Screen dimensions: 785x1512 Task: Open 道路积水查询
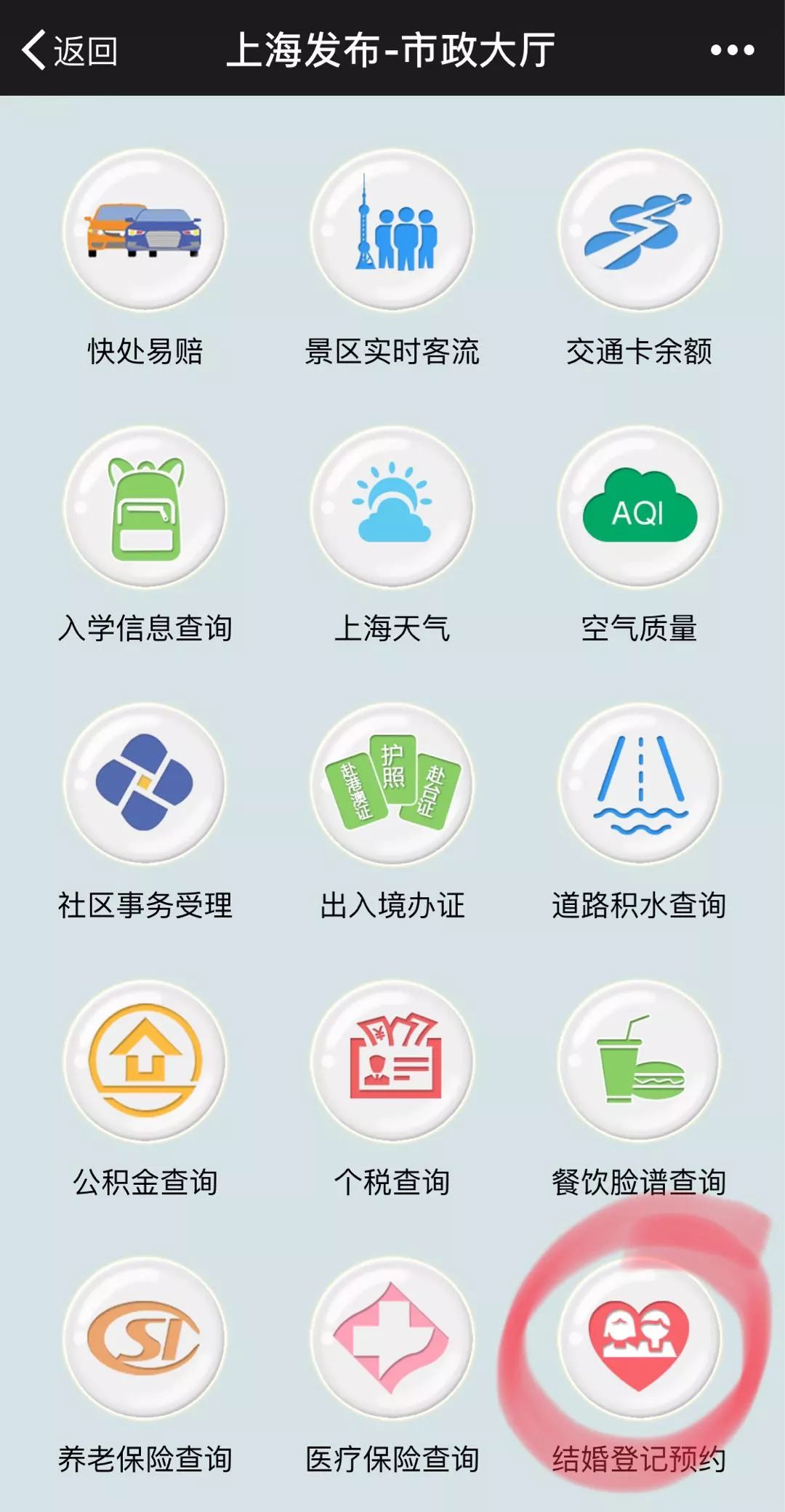click(640, 784)
